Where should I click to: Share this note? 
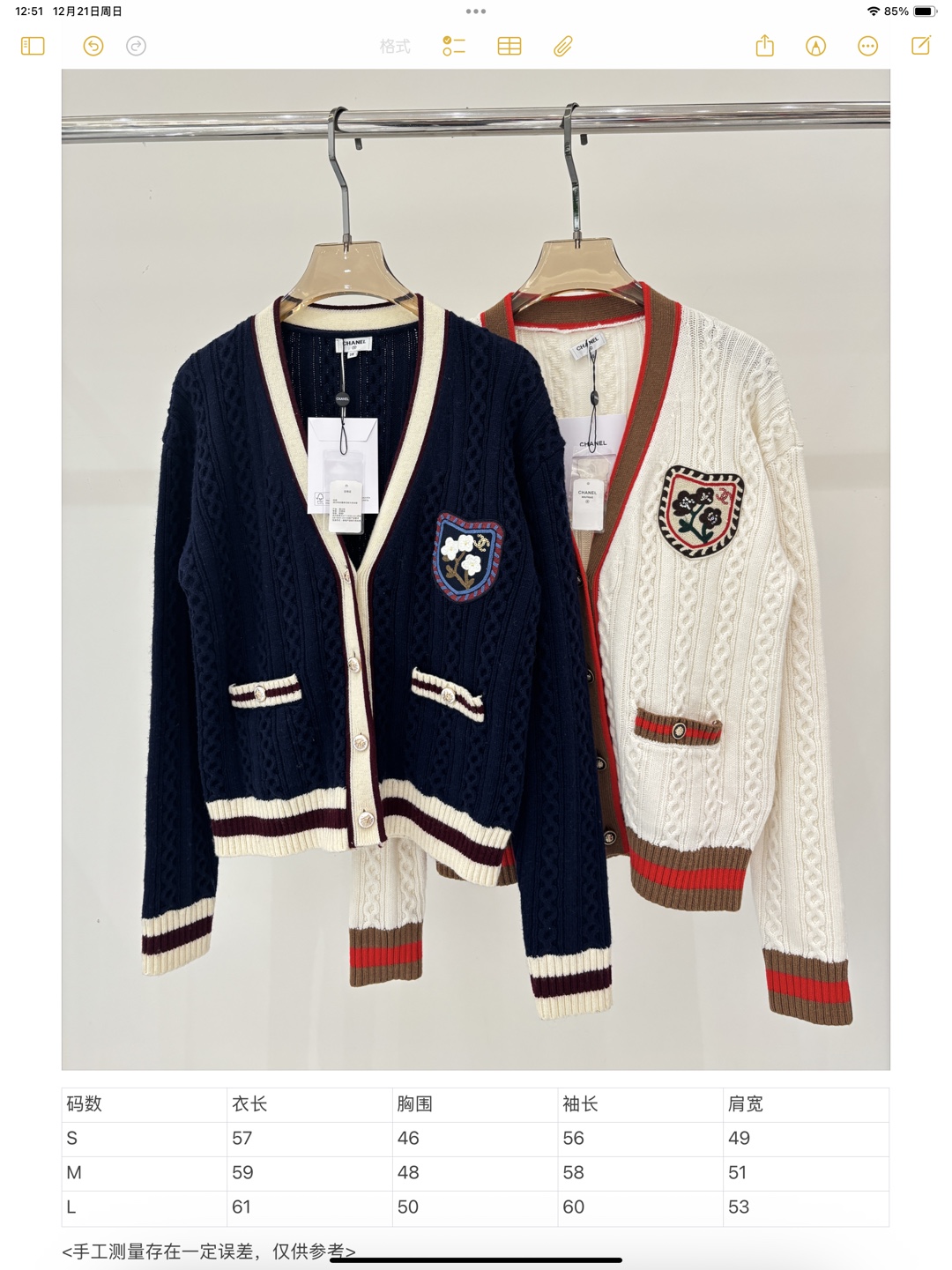pos(765,46)
